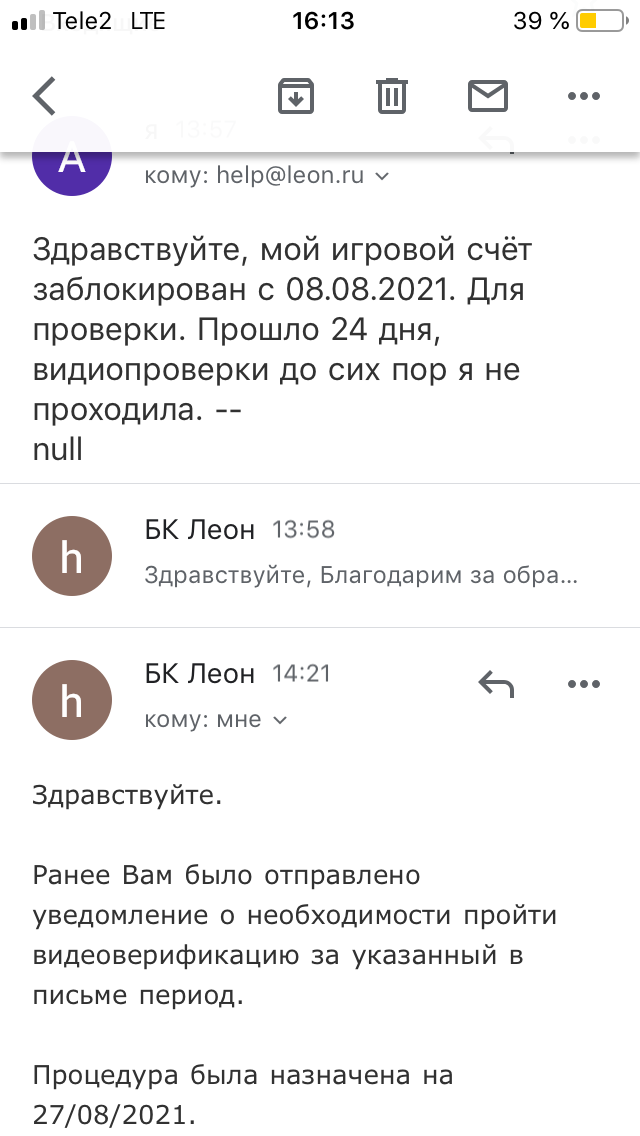640x1136 pixels.
Task: Open the purple A sender avatar
Action: click(71, 160)
